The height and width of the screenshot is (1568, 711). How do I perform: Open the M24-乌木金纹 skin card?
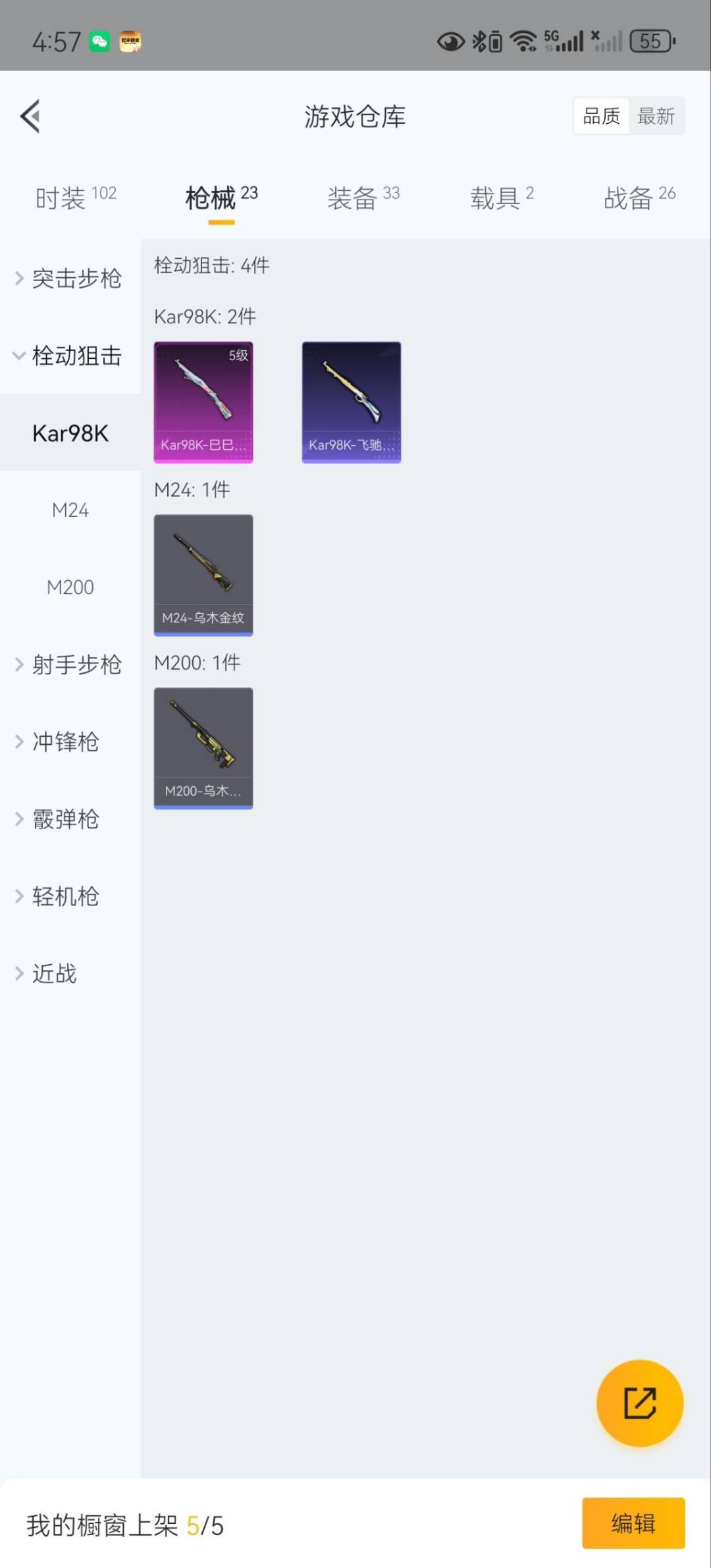pyautogui.click(x=203, y=575)
